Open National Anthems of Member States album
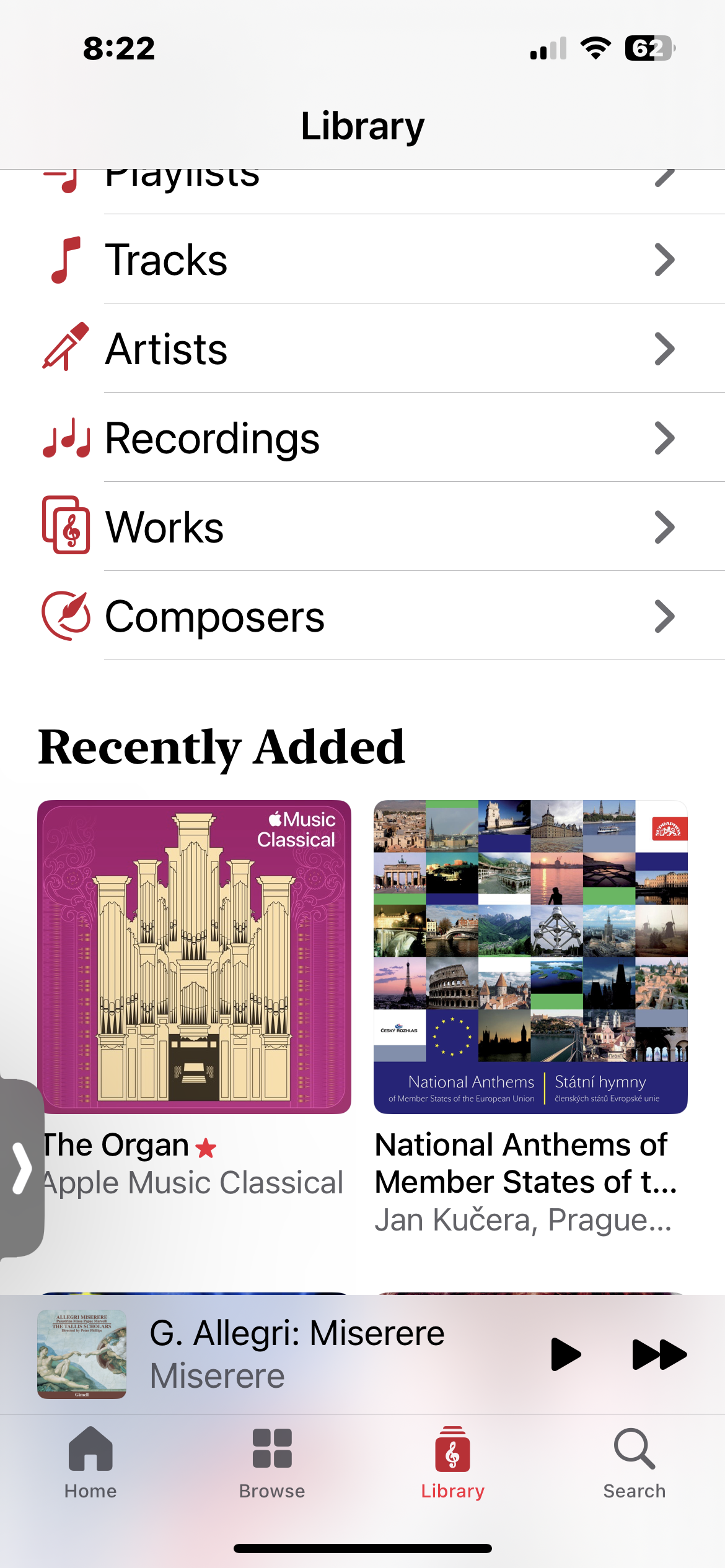The image size is (725, 1568). tap(530, 957)
